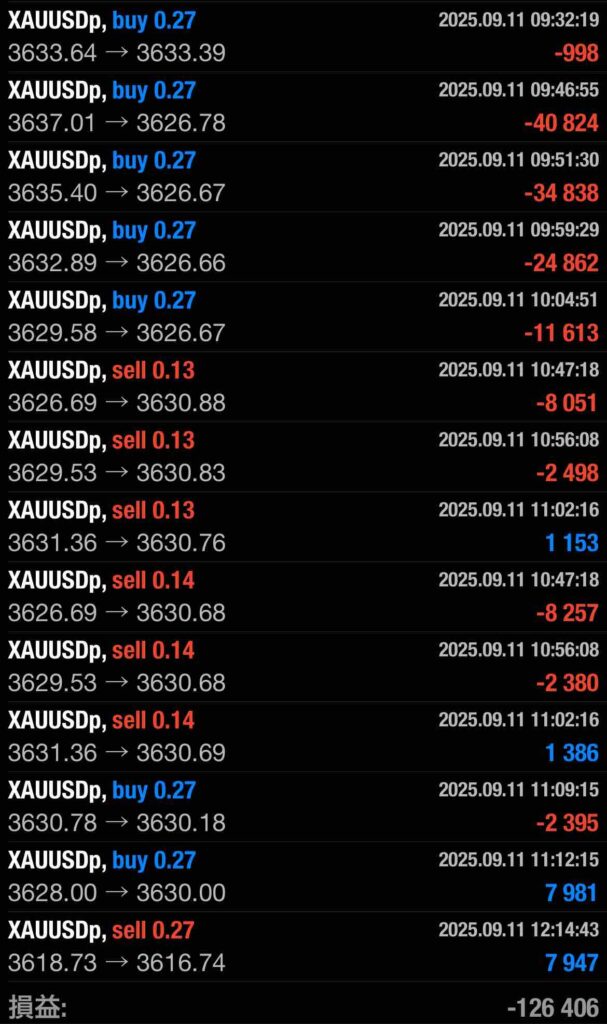Open the sell 0.14 trade losing -2 380
This screenshot has width=607, height=1024.
(303, 667)
